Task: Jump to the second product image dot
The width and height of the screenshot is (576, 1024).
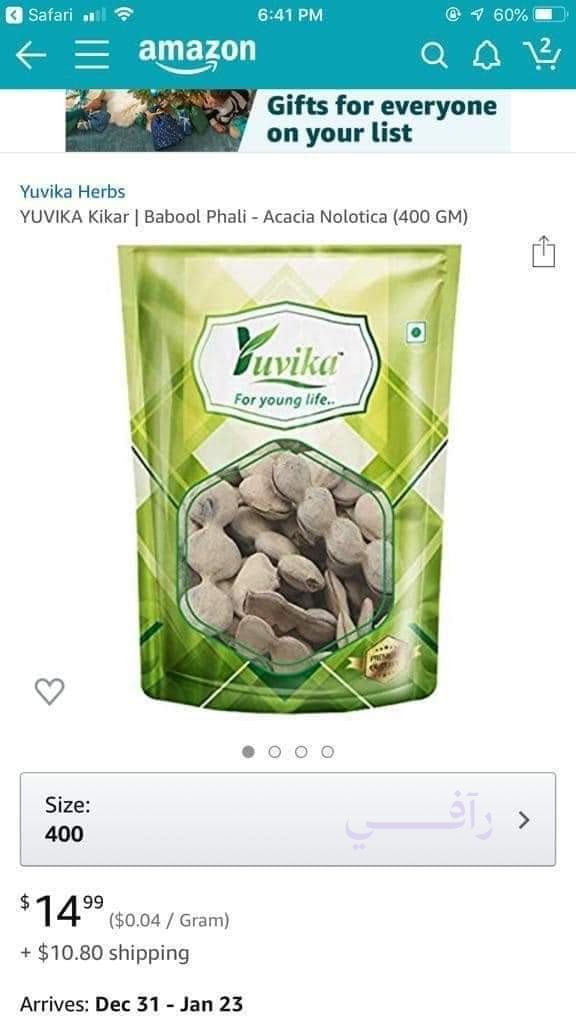Action: 274,752
